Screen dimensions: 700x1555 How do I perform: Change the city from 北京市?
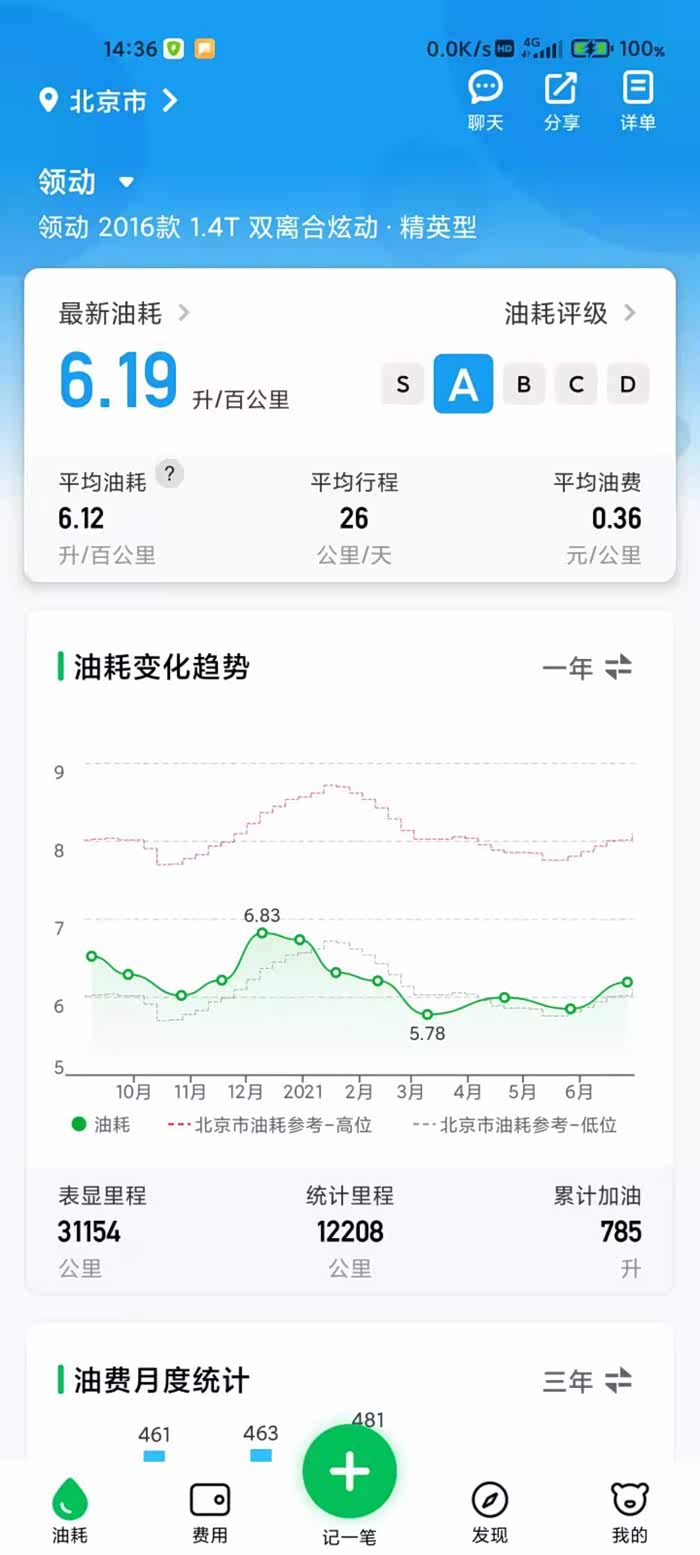108,101
